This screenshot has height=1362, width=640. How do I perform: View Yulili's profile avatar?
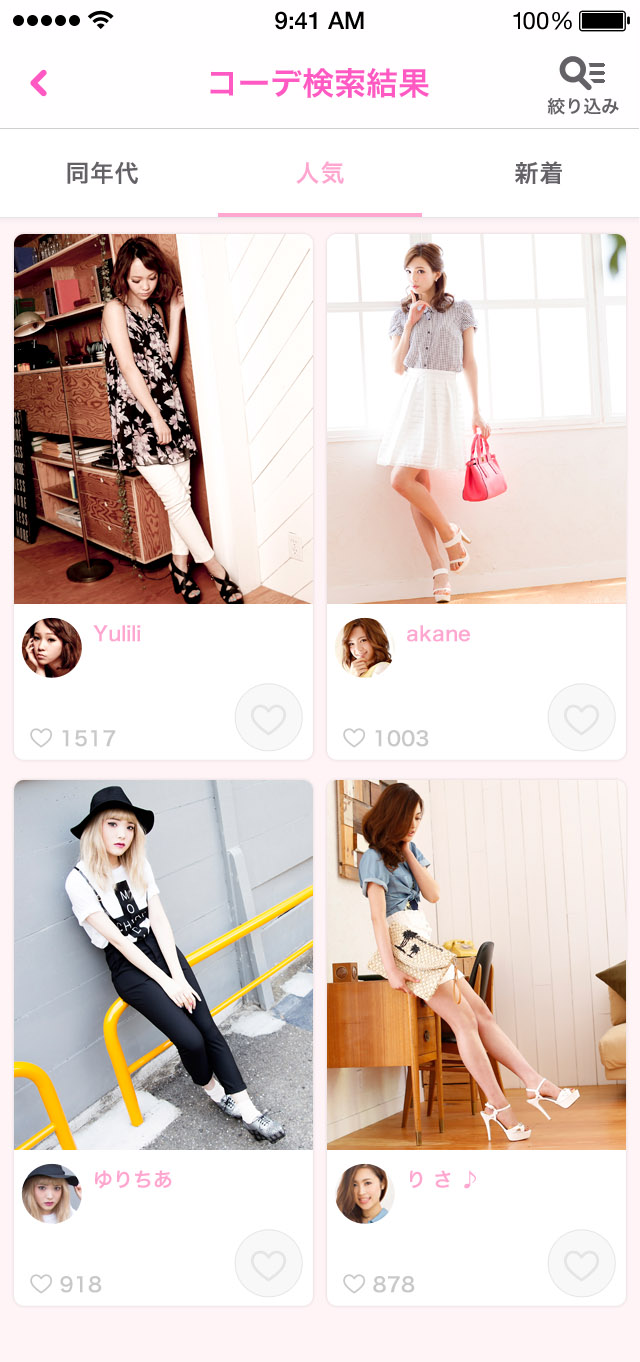click(52, 647)
